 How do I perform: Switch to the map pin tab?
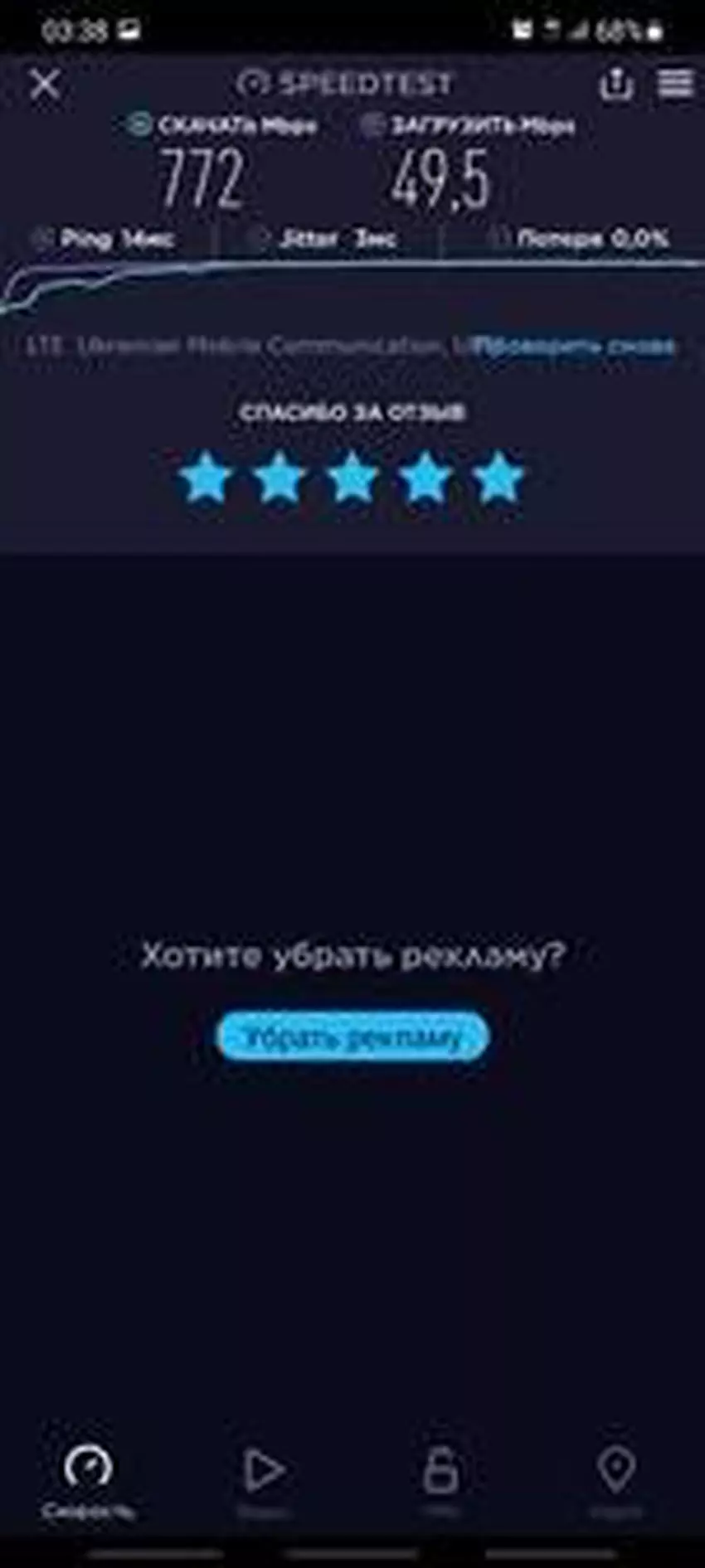pos(616,1482)
